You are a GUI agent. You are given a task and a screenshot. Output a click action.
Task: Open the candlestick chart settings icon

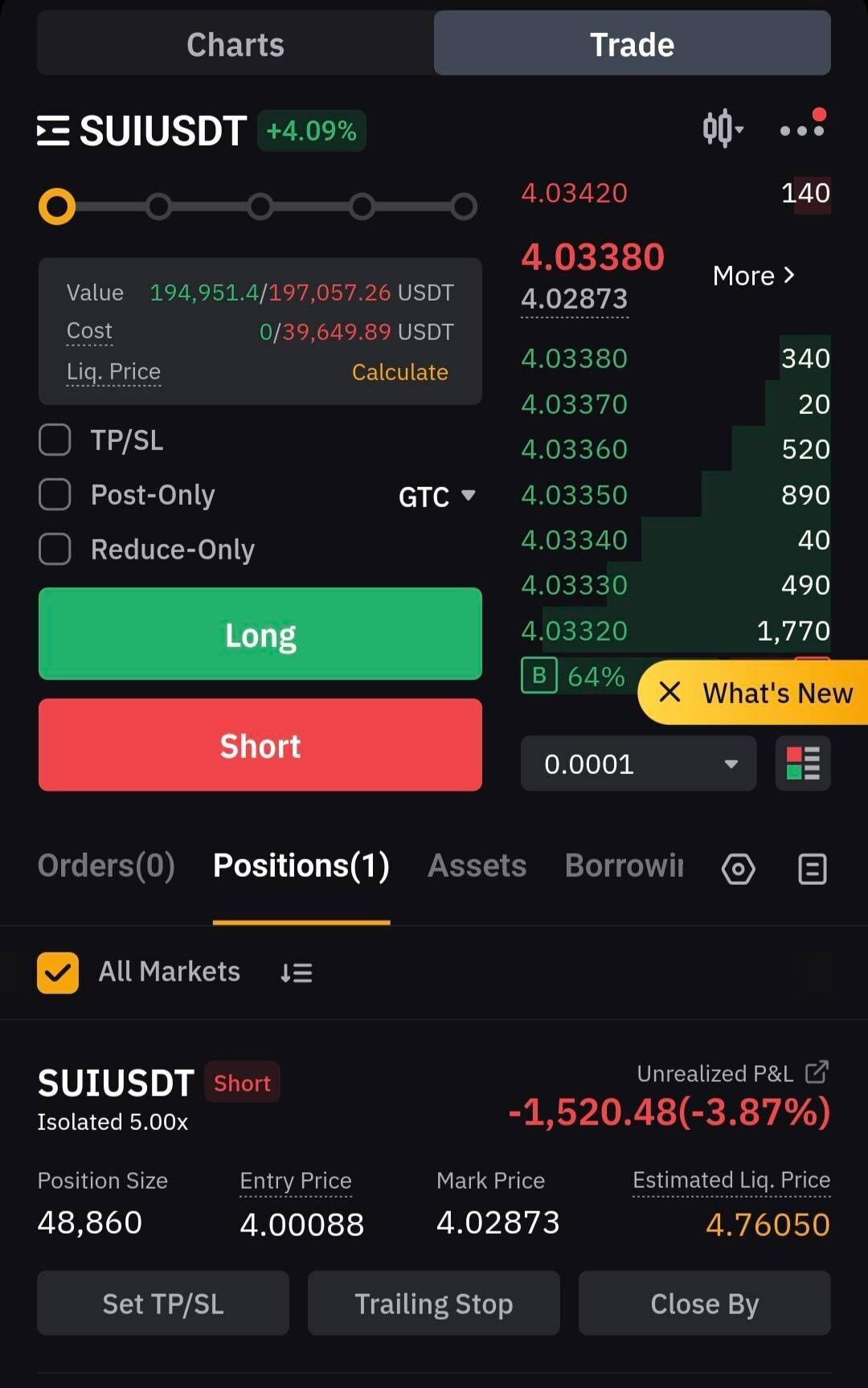click(x=722, y=129)
